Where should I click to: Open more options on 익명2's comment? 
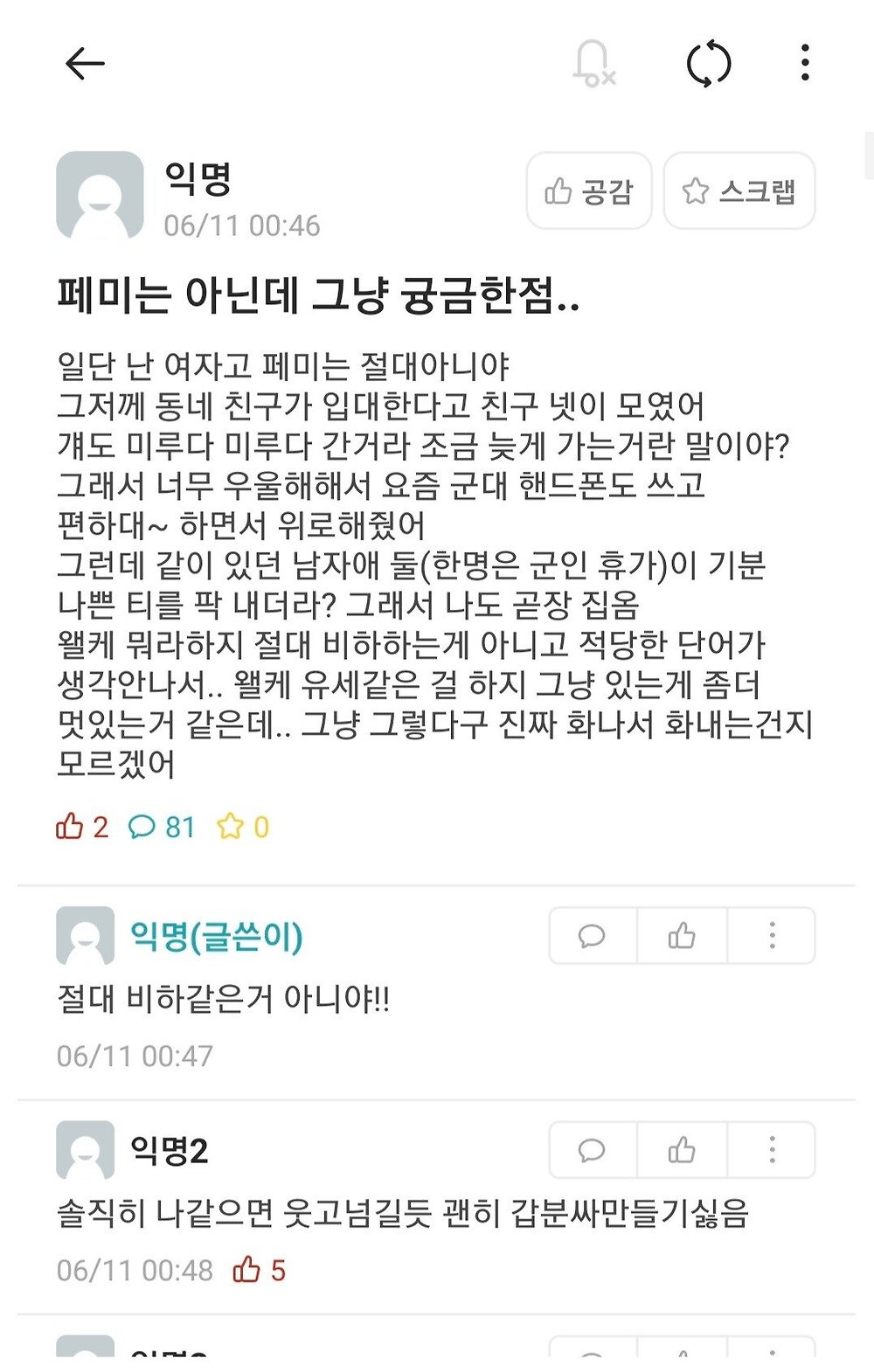coord(772,1150)
